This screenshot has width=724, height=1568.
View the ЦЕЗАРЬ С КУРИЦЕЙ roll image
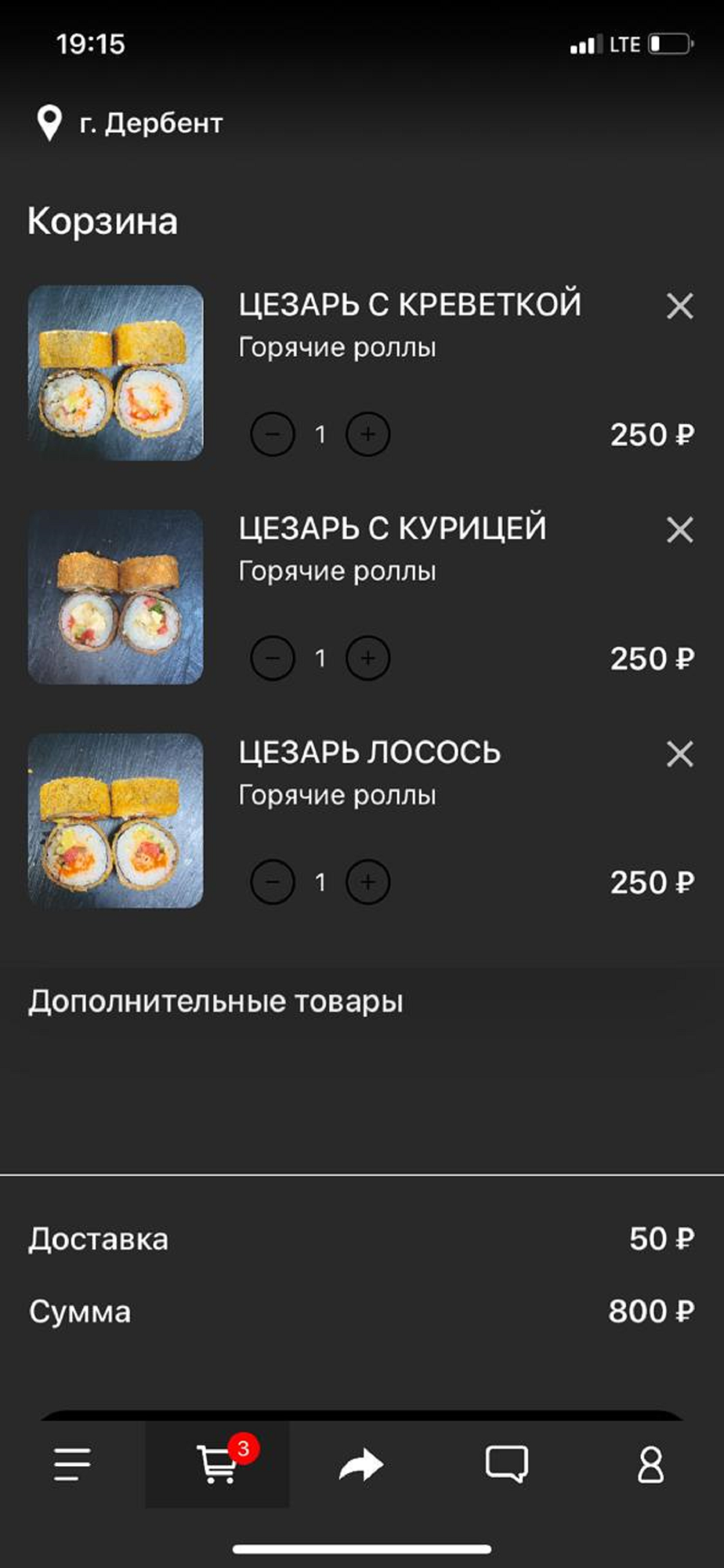click(x=116, y=597)
